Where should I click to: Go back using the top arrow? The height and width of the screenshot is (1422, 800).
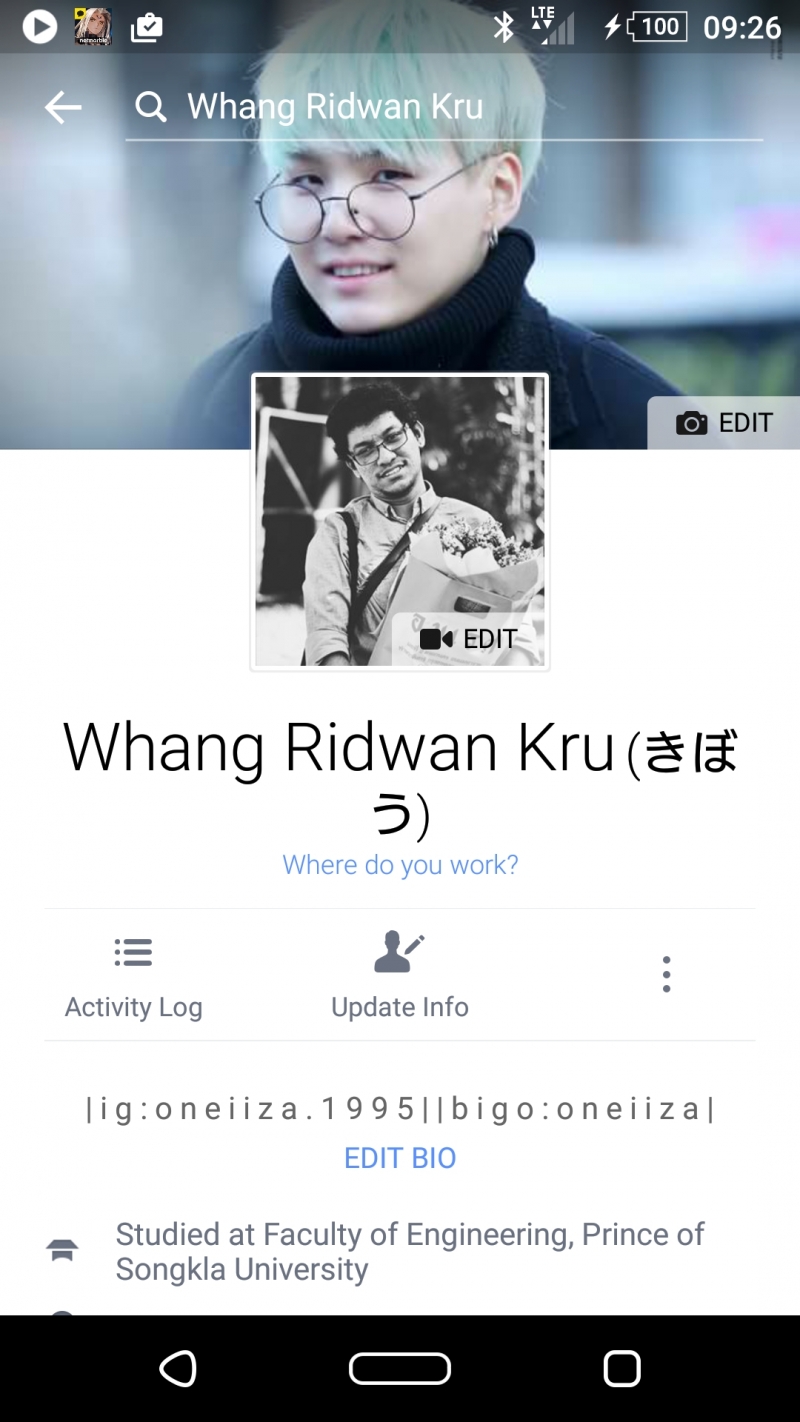[63, 107]
